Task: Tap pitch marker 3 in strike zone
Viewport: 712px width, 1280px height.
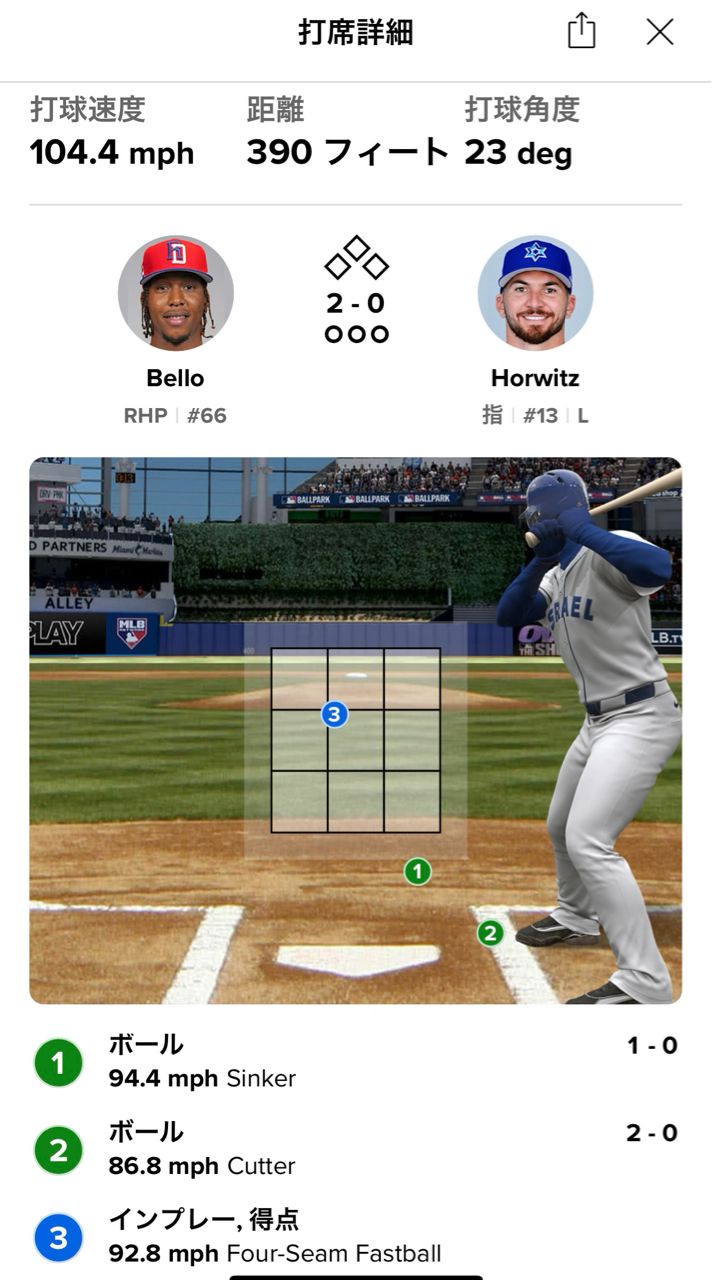Action: click(x=335, y=714)
